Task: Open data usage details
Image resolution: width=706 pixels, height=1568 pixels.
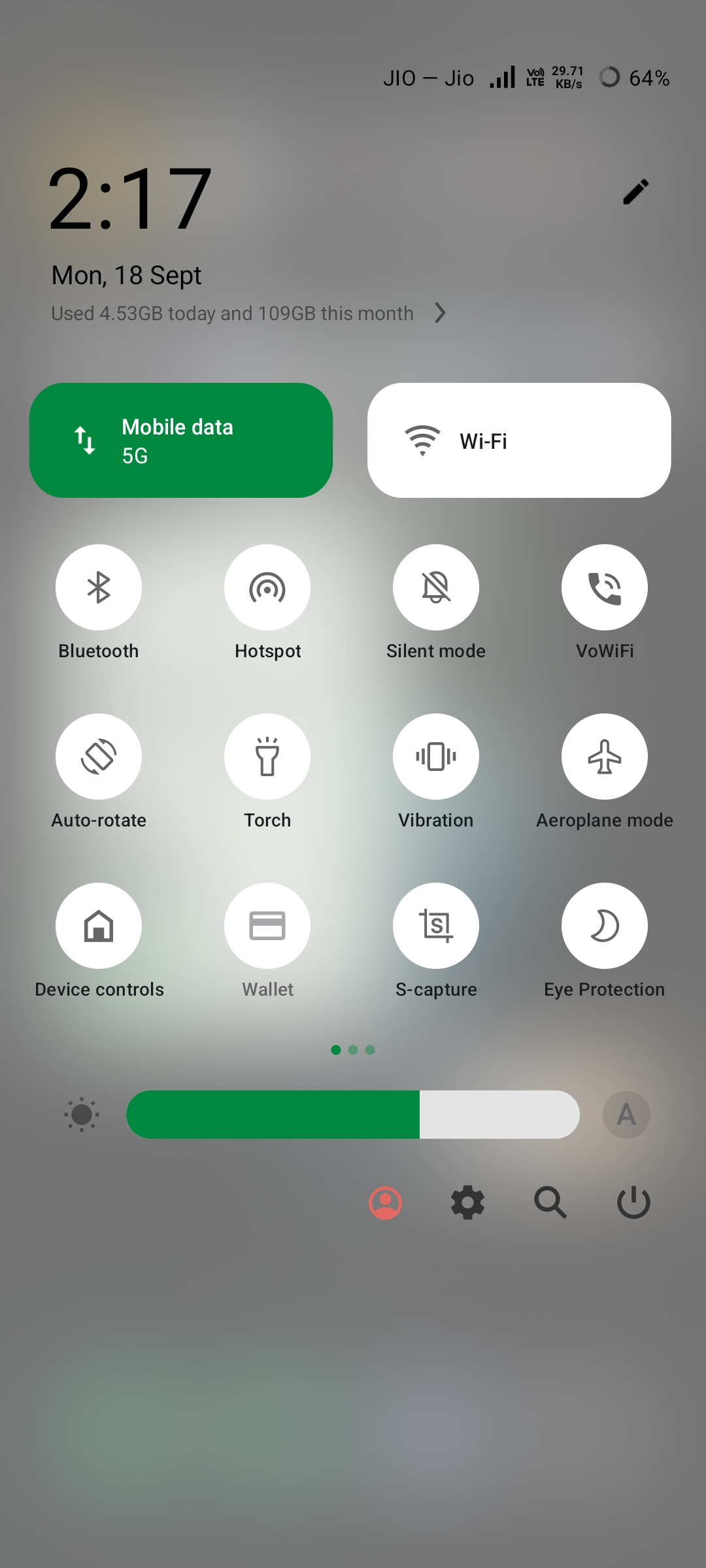Action: (248, 314)
